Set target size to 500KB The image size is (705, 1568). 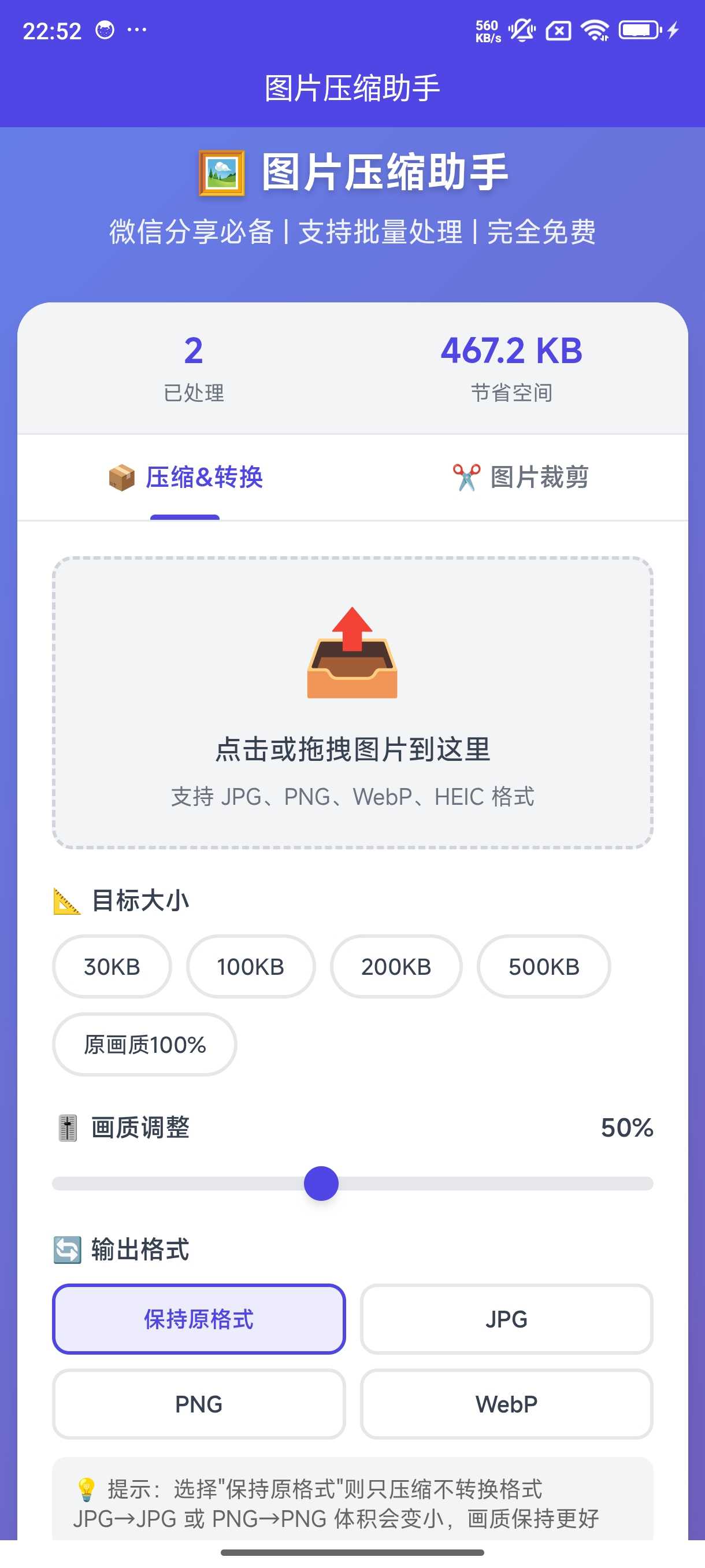pyautogui.click(x=543, y=967)
